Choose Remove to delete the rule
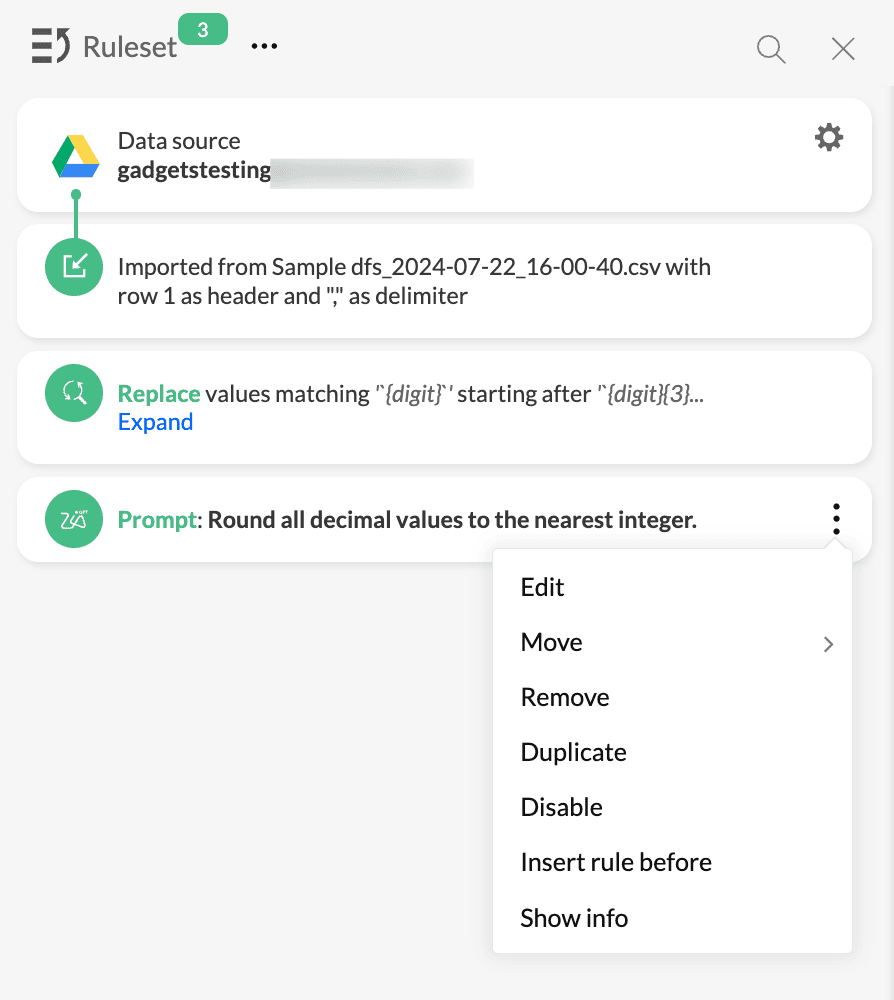This screenshot has height=1000, width=894. [565, 697]
